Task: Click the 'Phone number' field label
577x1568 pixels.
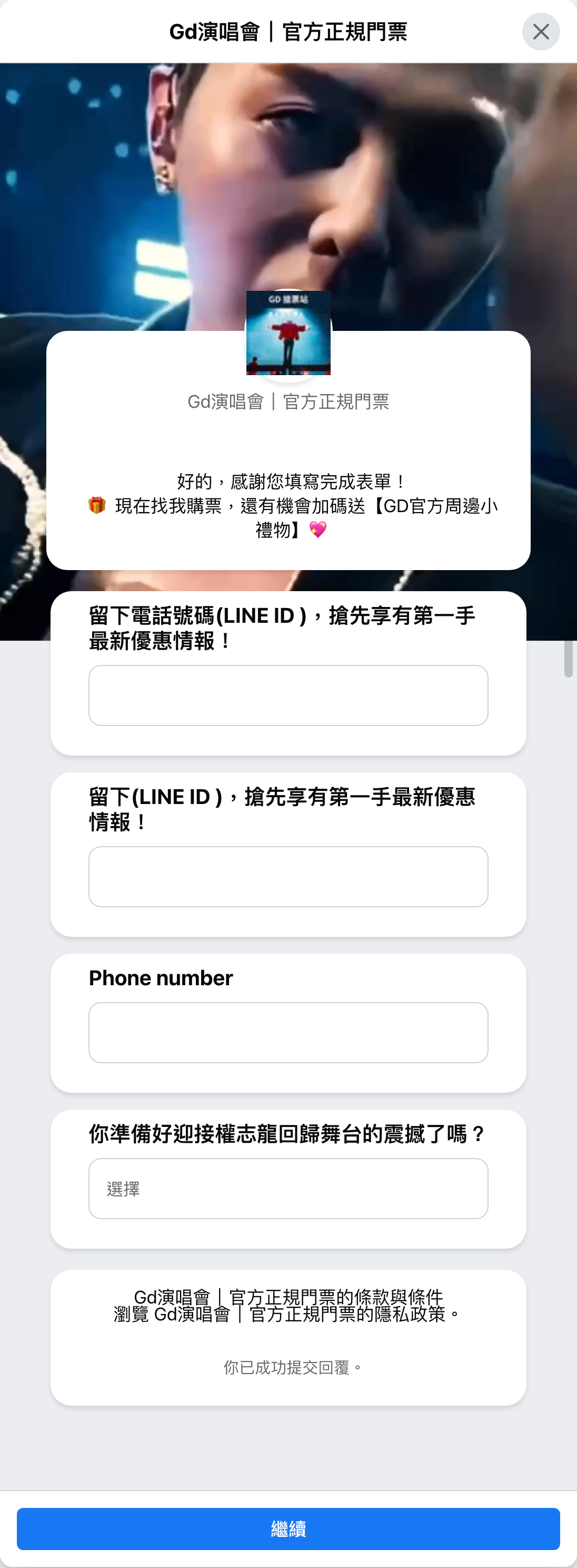Action: pos(161,977)
